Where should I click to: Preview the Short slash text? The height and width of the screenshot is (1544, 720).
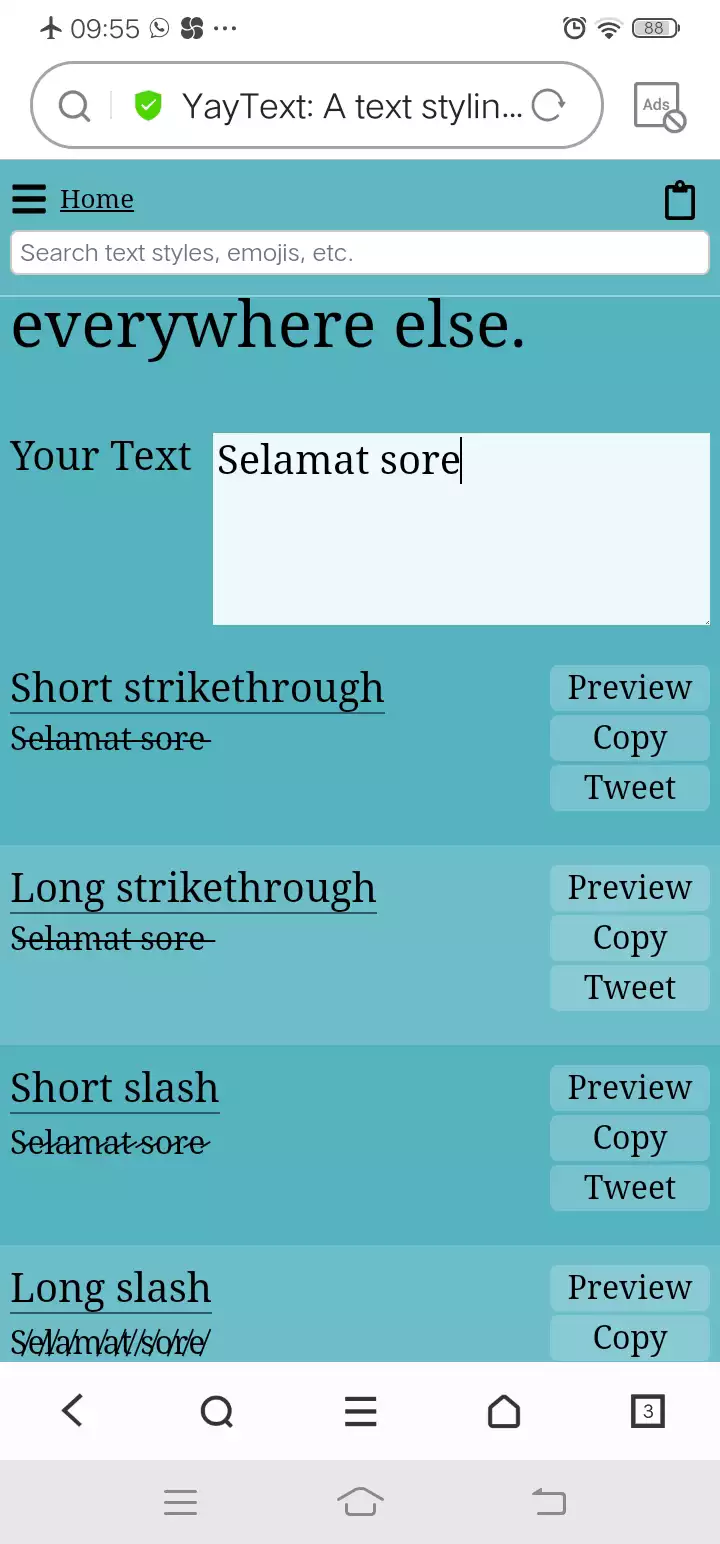630,1088
